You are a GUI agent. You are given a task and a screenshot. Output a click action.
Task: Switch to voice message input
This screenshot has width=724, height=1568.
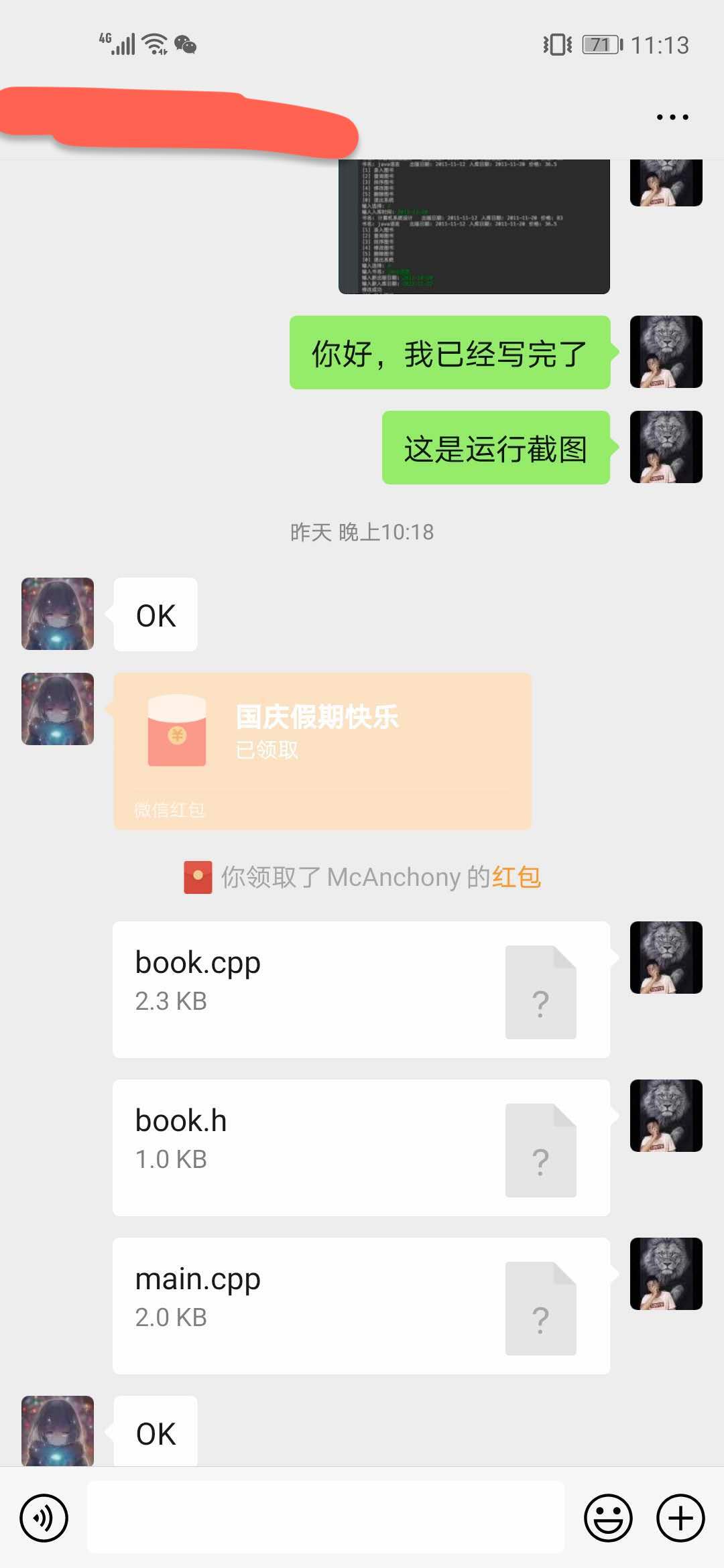[x=44, y=1518]
